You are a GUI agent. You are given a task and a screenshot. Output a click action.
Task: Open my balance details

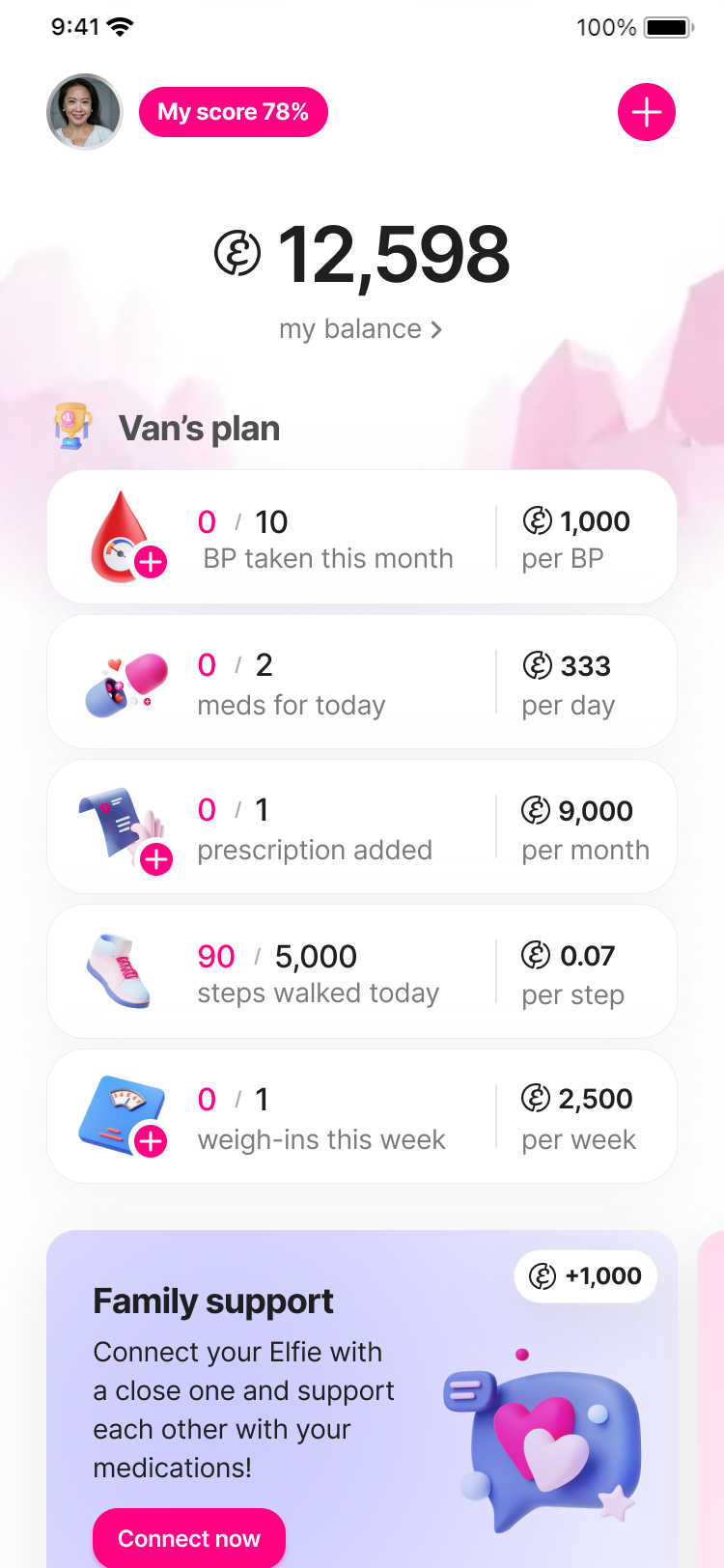click(x=361, y=329)
